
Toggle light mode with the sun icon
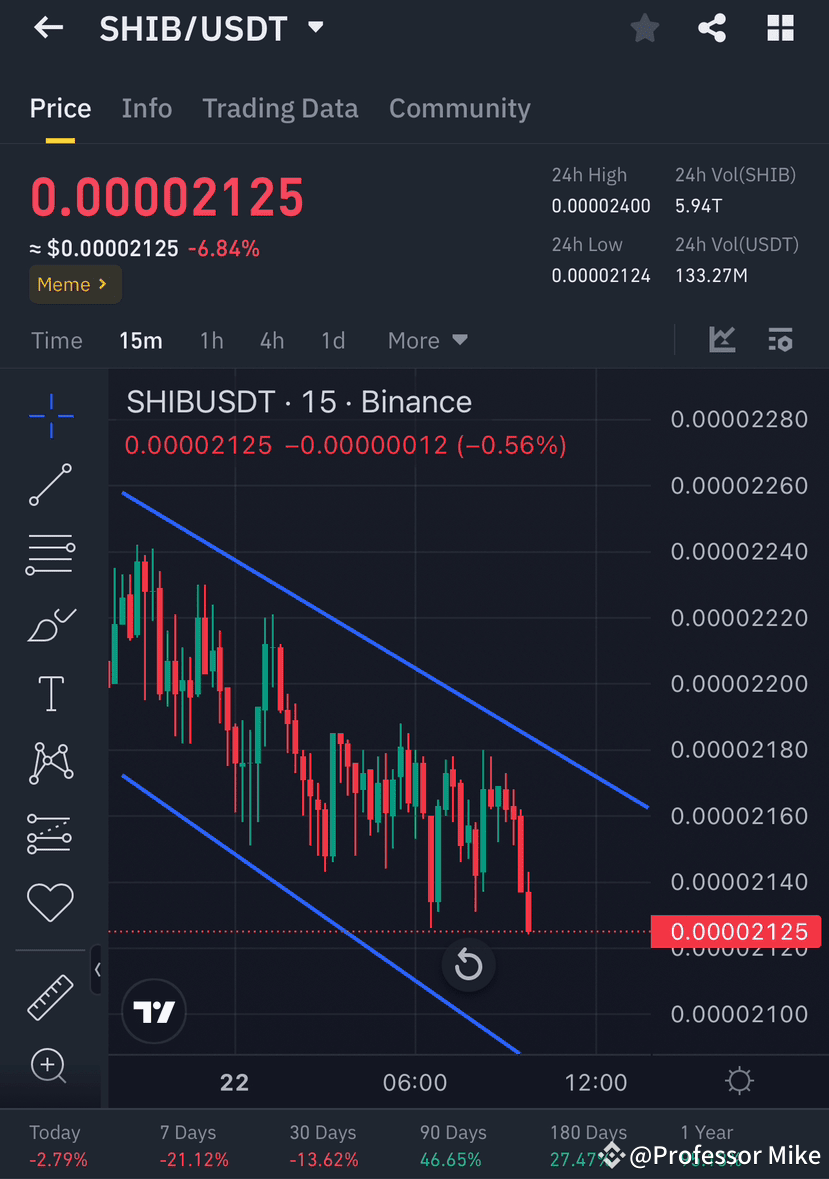point(738,1081)
